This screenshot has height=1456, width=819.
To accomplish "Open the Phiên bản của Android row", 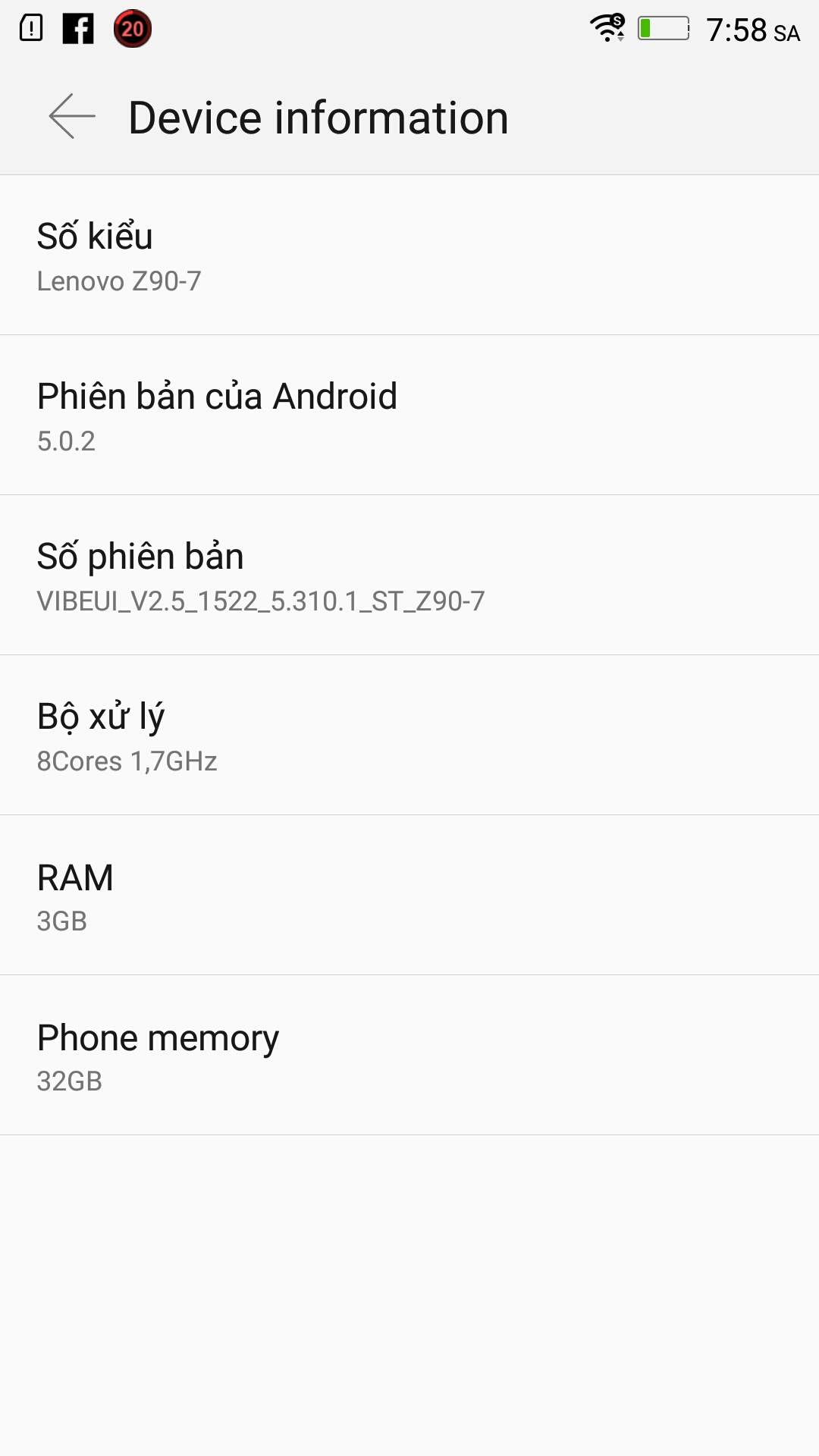I will click(x=409, y=416).
